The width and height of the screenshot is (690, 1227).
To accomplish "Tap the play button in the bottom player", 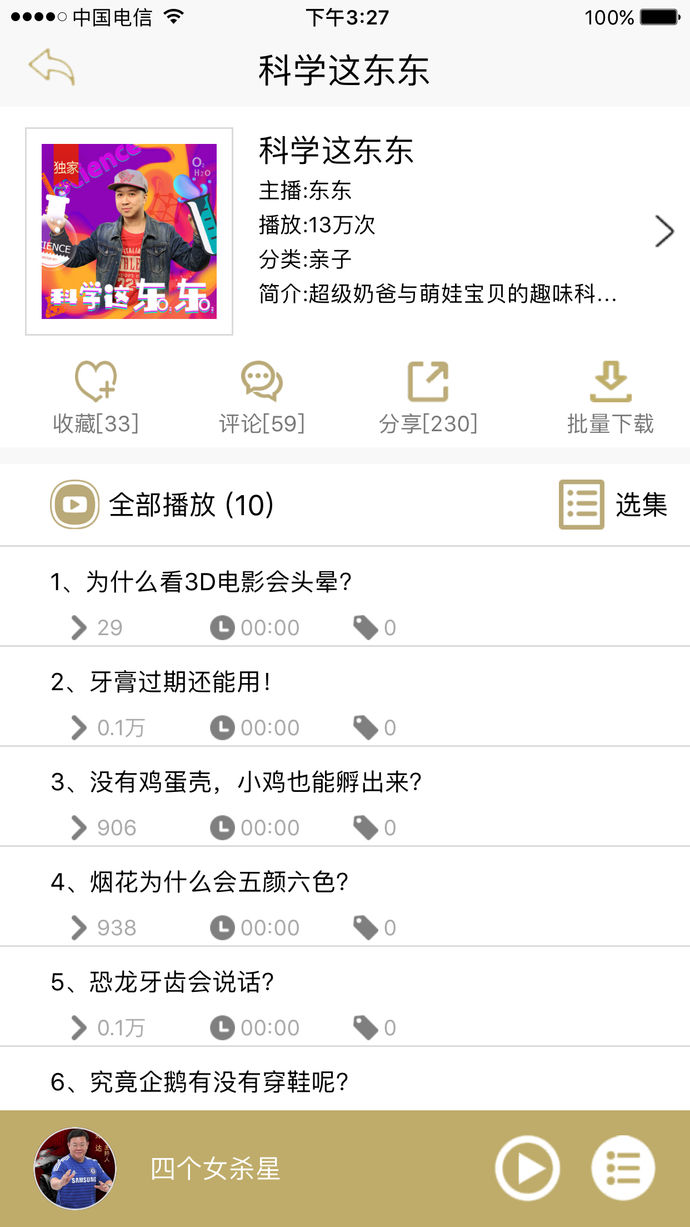I will [x=527, y=1167].
